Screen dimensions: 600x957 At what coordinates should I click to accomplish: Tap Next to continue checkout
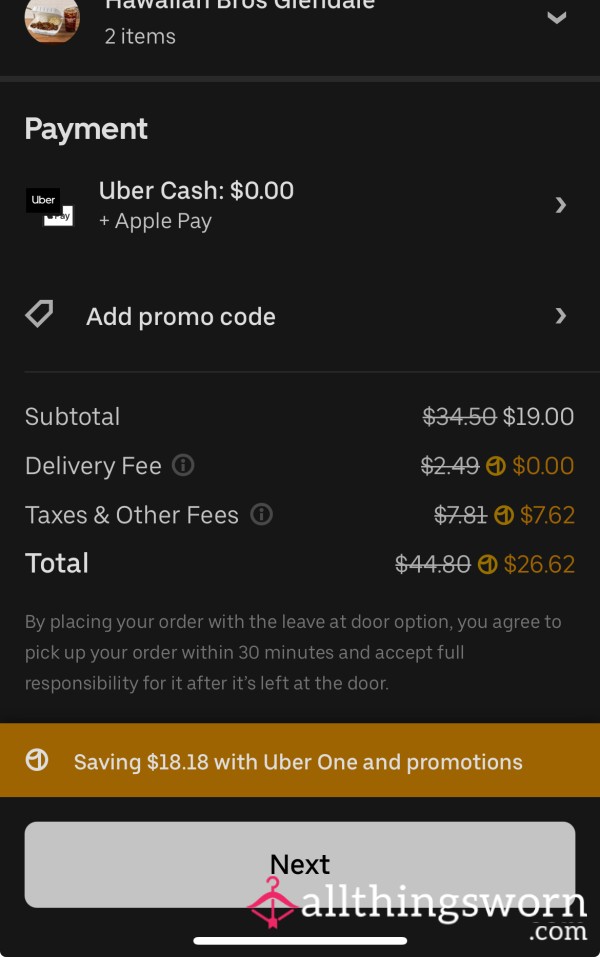pyautogui.click(x=300, y=863)
